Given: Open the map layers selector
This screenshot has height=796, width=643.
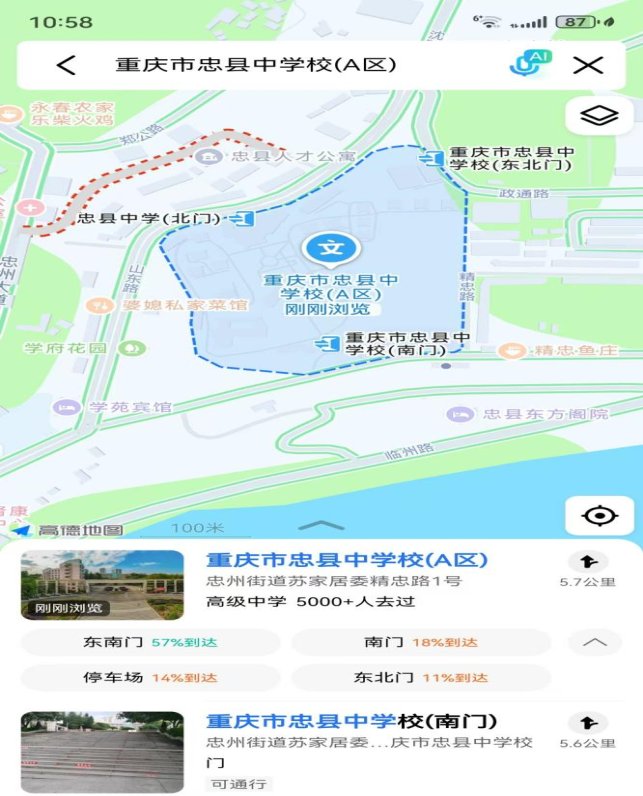Looking at the screenshot, I should click(x=599, y=116).
